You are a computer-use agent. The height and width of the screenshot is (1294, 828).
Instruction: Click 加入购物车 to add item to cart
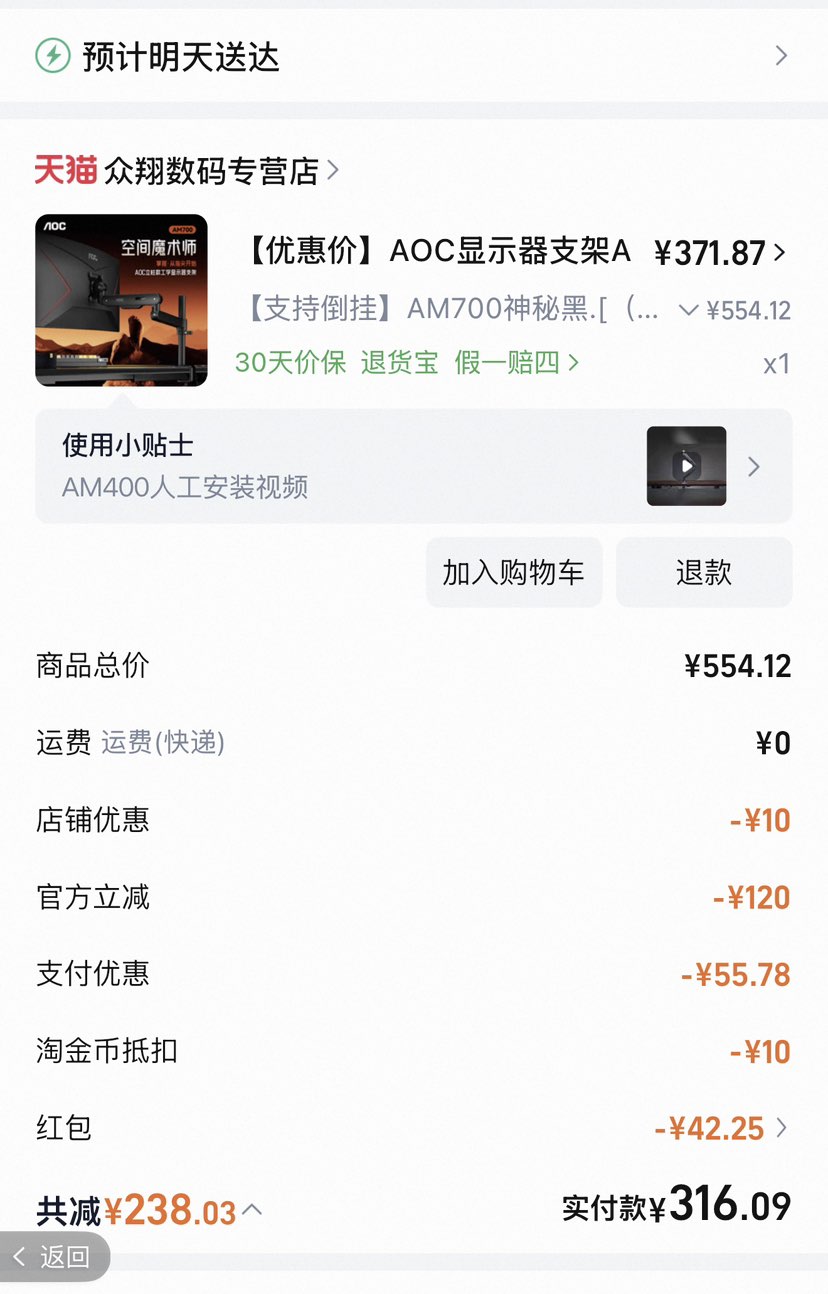513,572
